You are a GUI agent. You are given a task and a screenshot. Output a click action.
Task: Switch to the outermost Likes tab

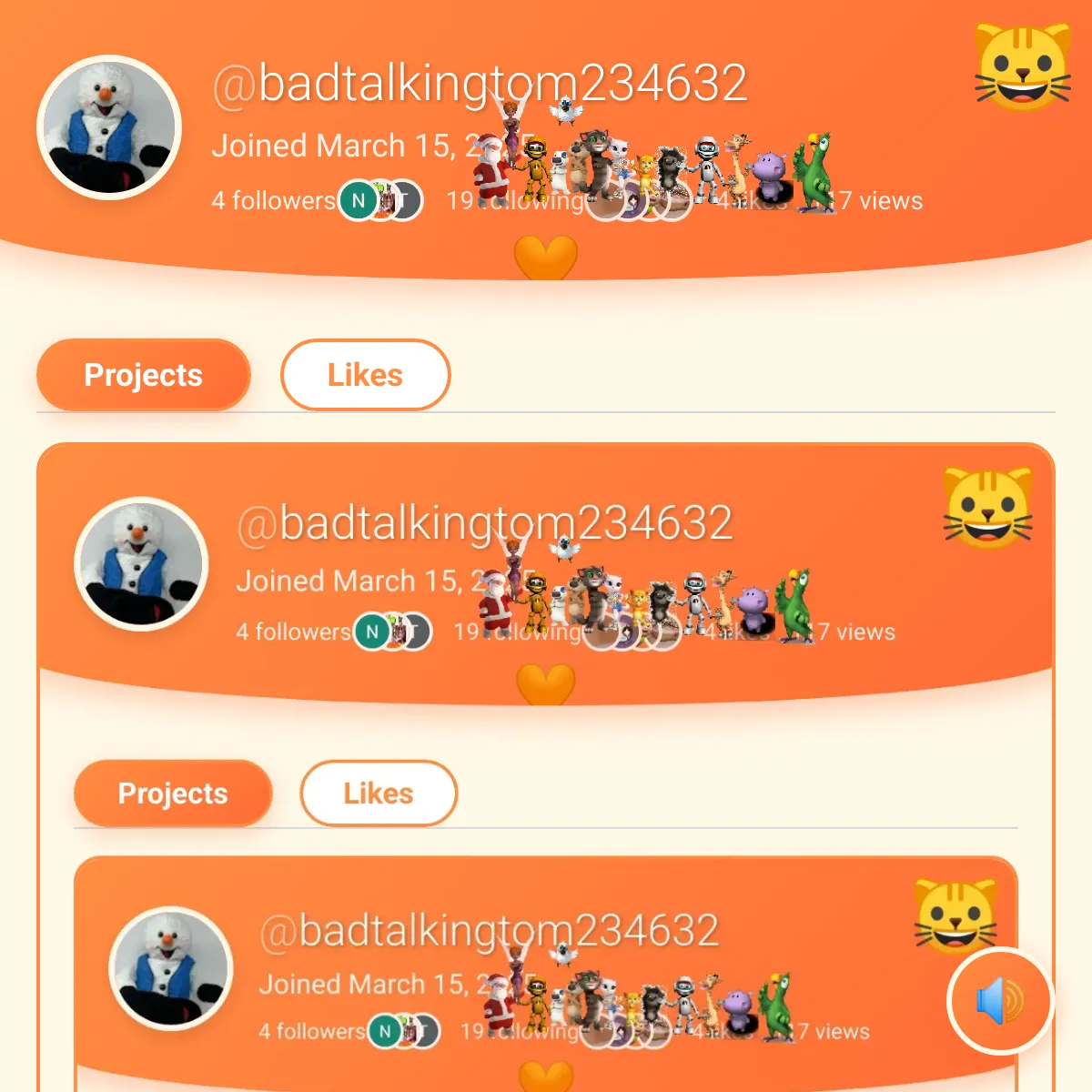tap(365, 375)
